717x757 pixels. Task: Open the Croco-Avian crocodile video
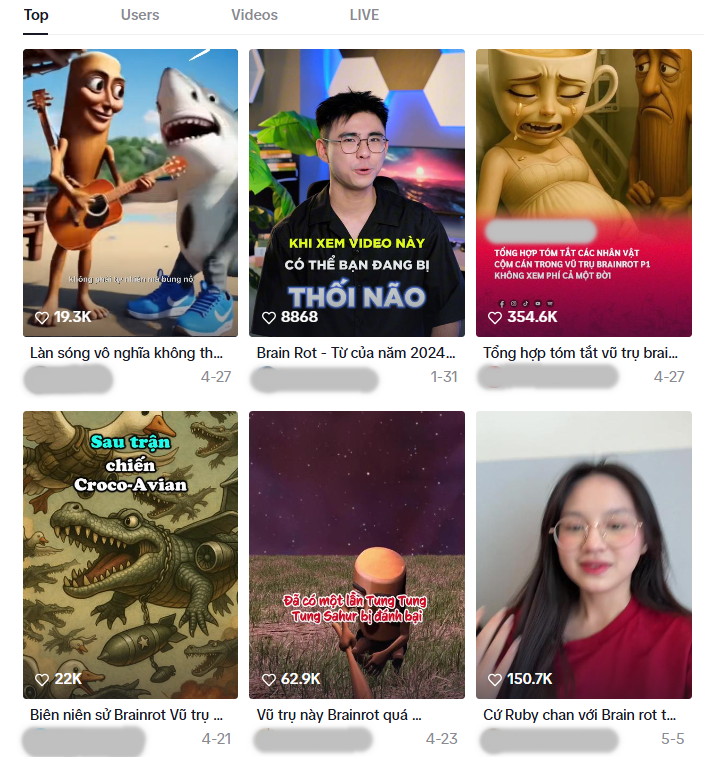130,553
